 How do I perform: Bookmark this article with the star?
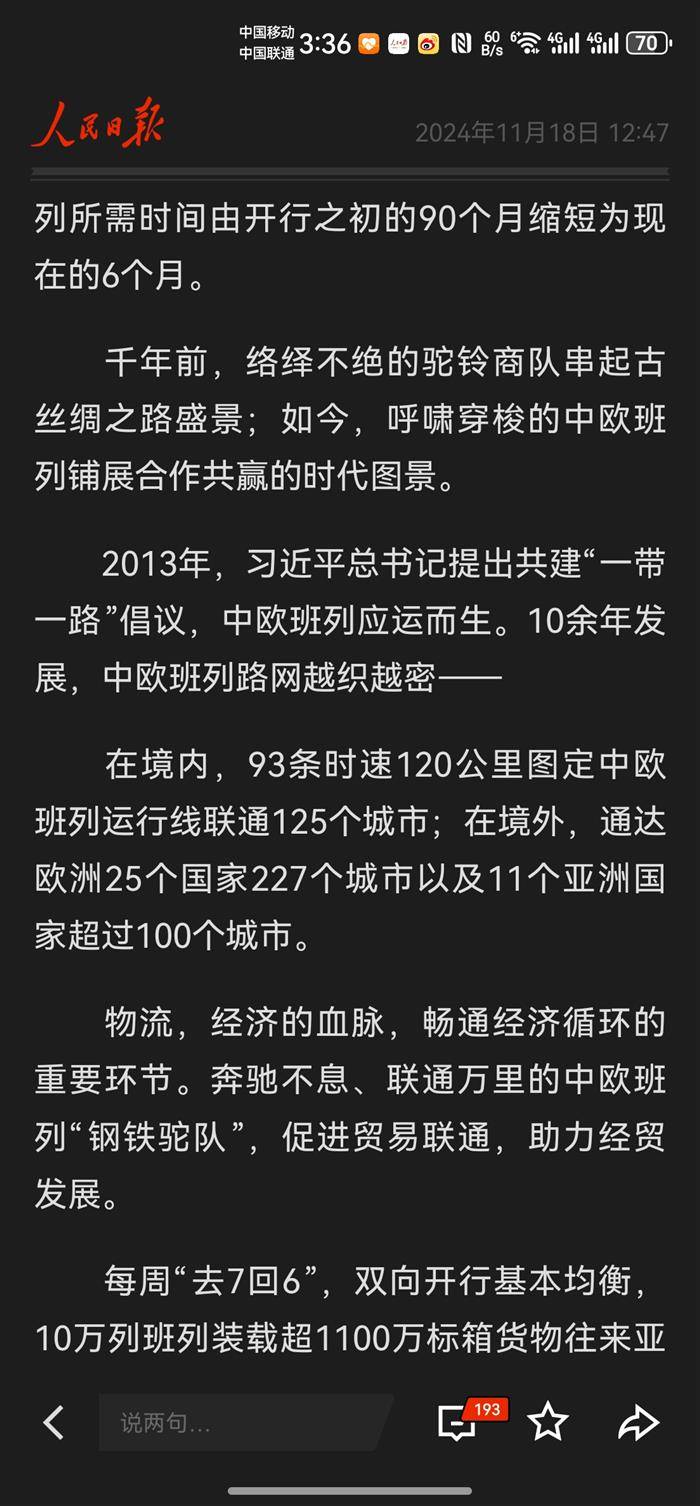(548, 1422)
